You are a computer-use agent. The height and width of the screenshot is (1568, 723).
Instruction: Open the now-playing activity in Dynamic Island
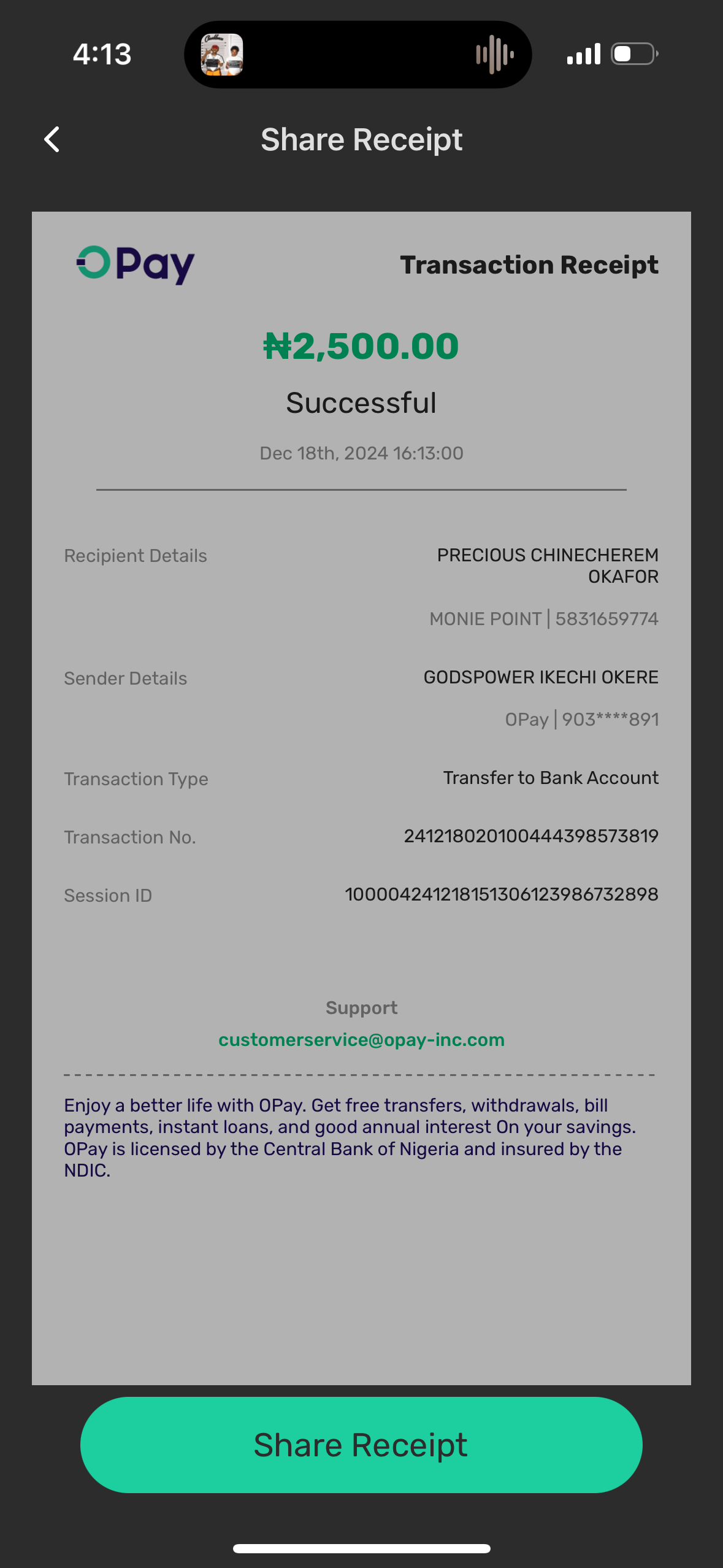358,55
